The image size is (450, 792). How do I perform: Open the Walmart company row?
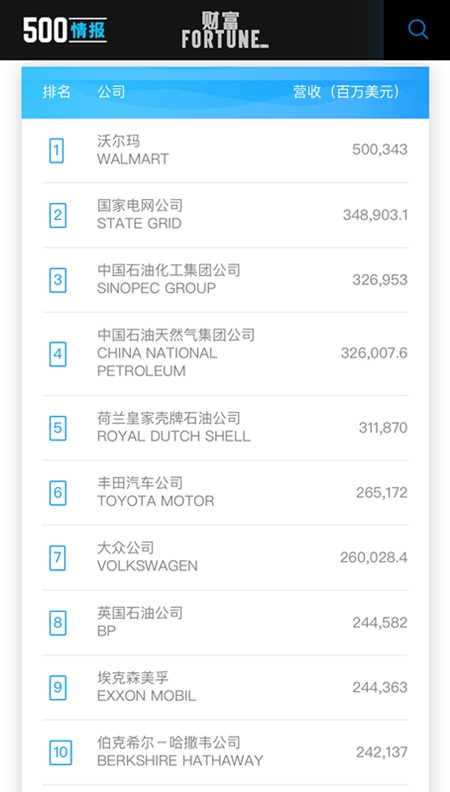coord(225,150)
